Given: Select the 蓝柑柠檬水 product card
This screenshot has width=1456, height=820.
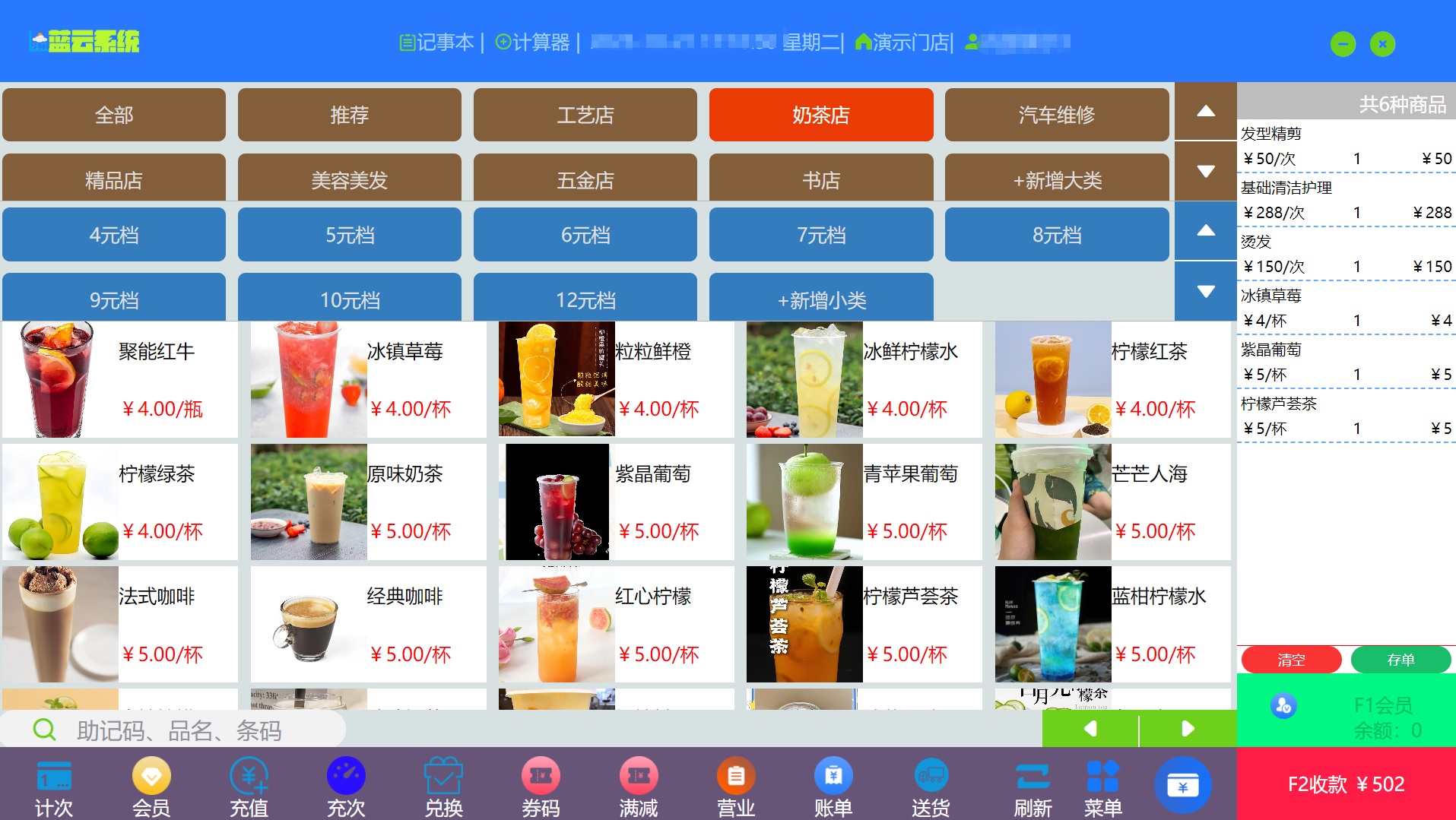Looking at the screenshot, I should pos(1112,624).
